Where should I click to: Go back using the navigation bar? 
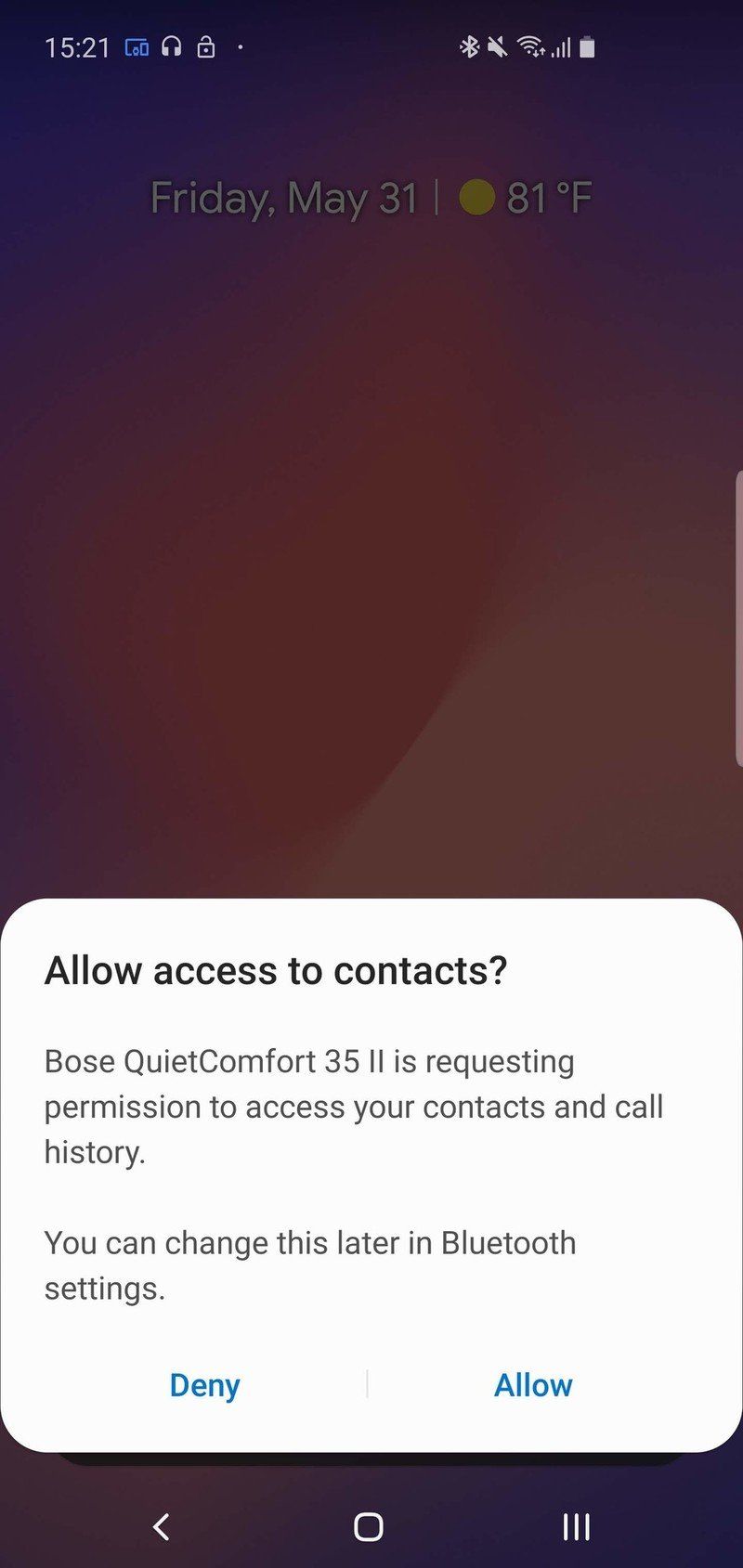162,1526
